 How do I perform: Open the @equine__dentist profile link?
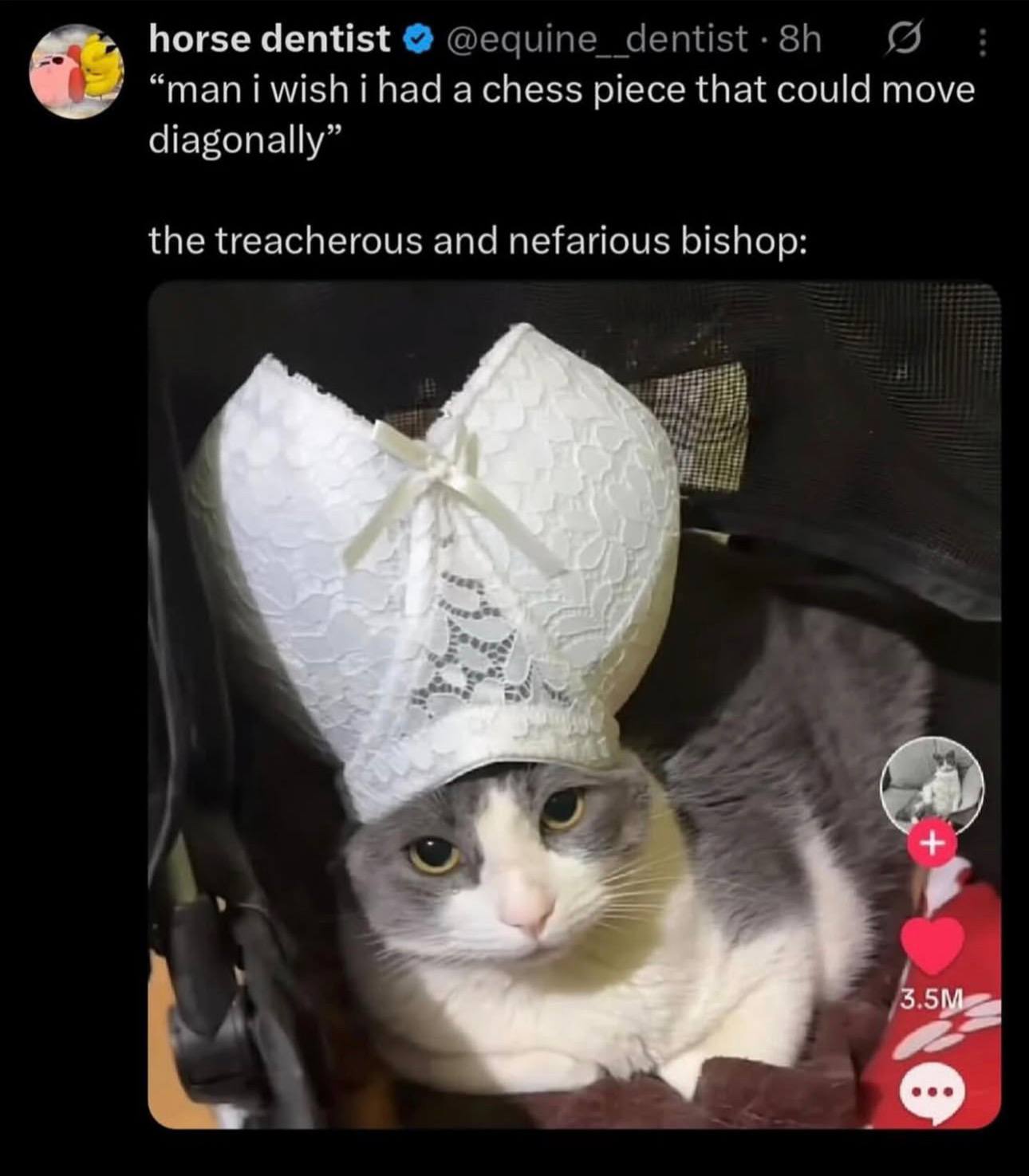597,39
